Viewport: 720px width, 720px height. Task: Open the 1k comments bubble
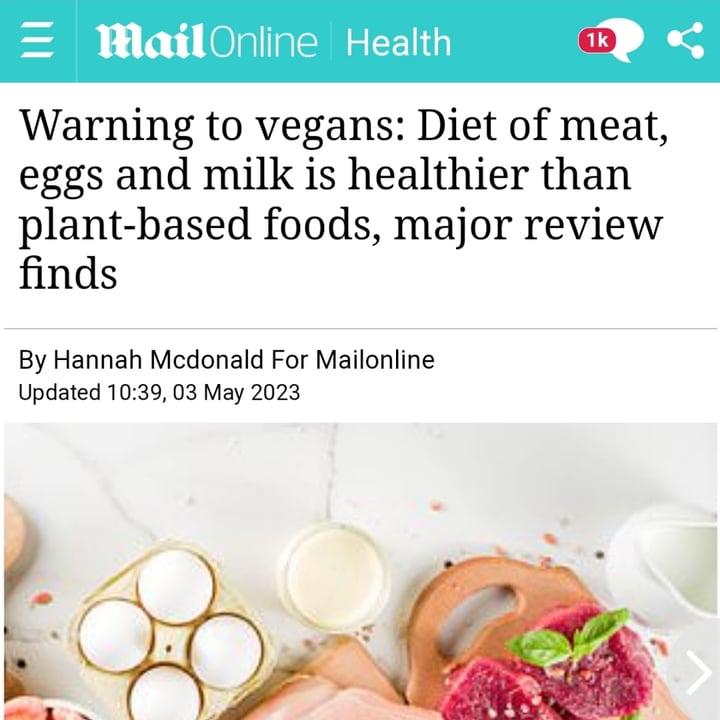[x=611, y=40]
